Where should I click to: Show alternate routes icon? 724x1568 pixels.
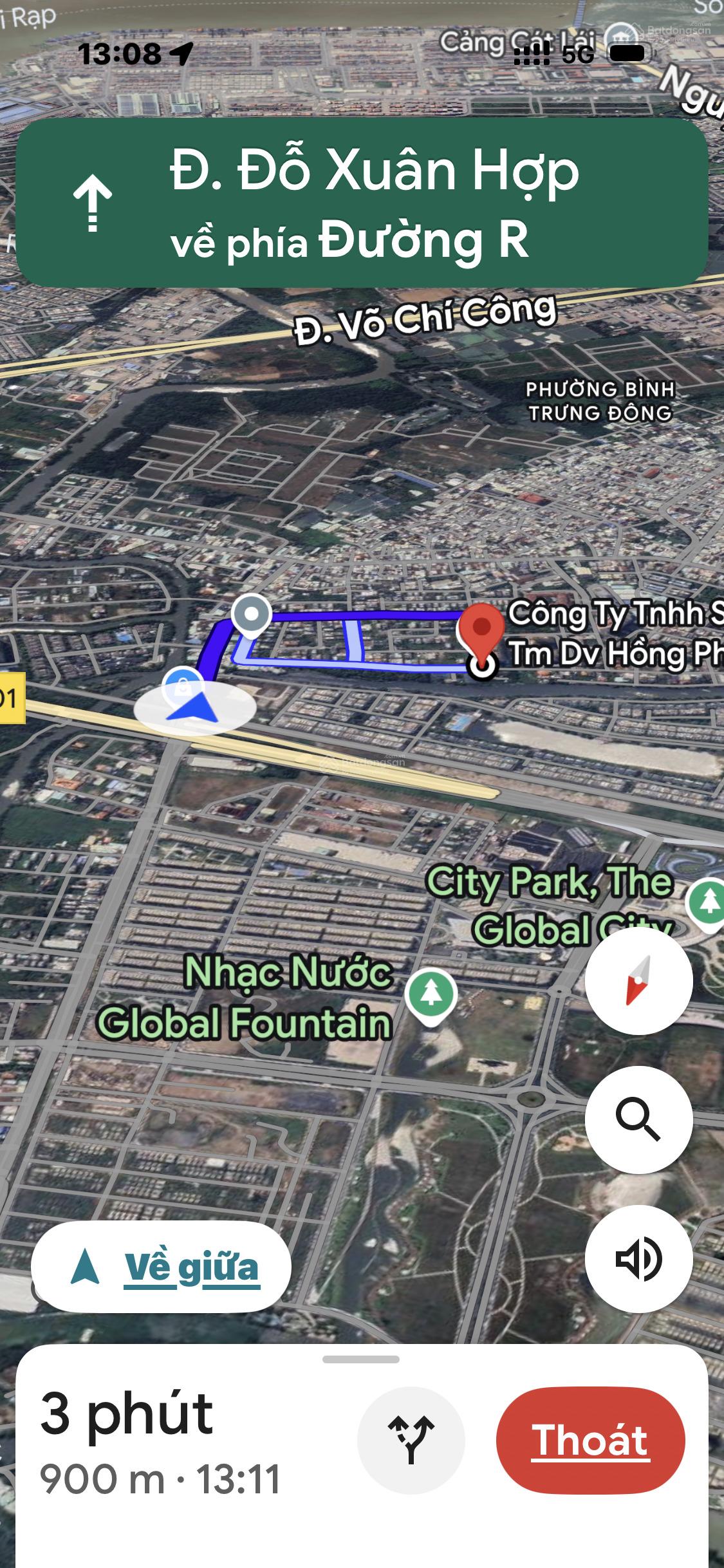click(411, 1440)
